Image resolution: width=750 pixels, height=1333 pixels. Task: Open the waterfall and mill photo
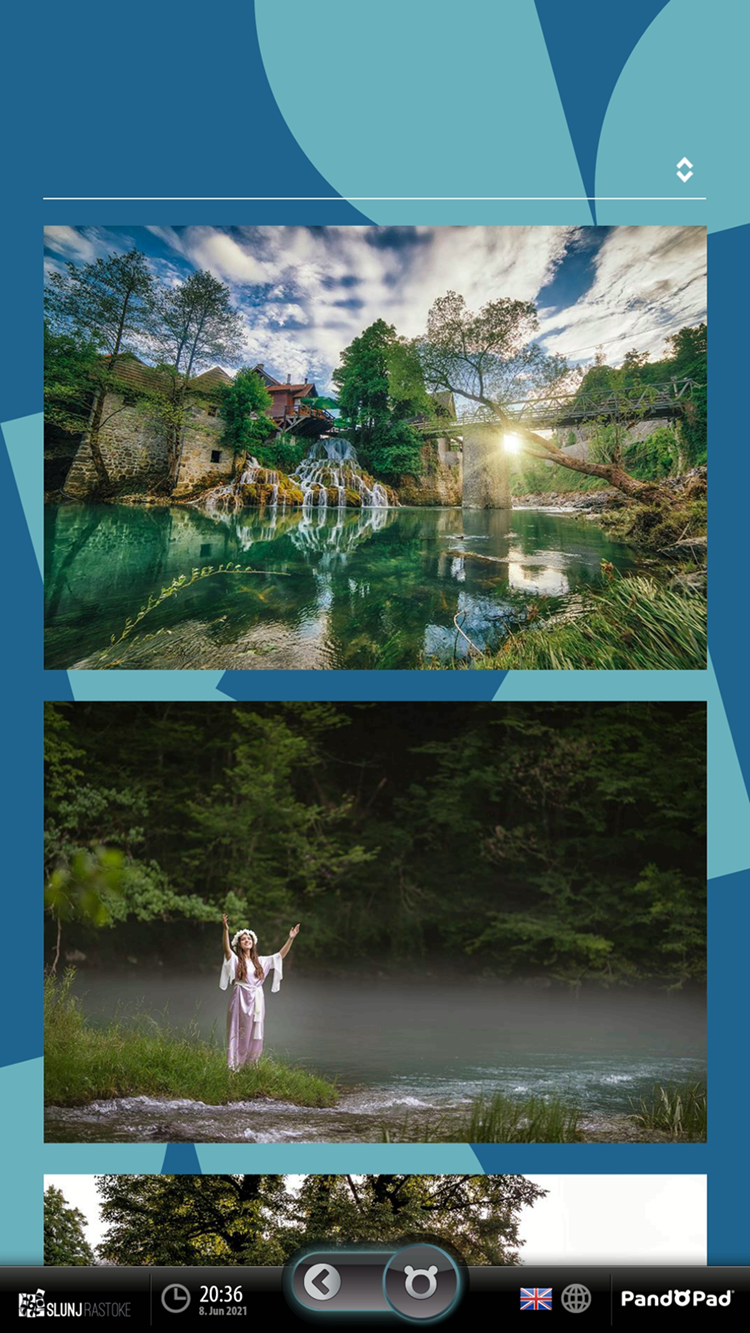[x=375, y=447]
